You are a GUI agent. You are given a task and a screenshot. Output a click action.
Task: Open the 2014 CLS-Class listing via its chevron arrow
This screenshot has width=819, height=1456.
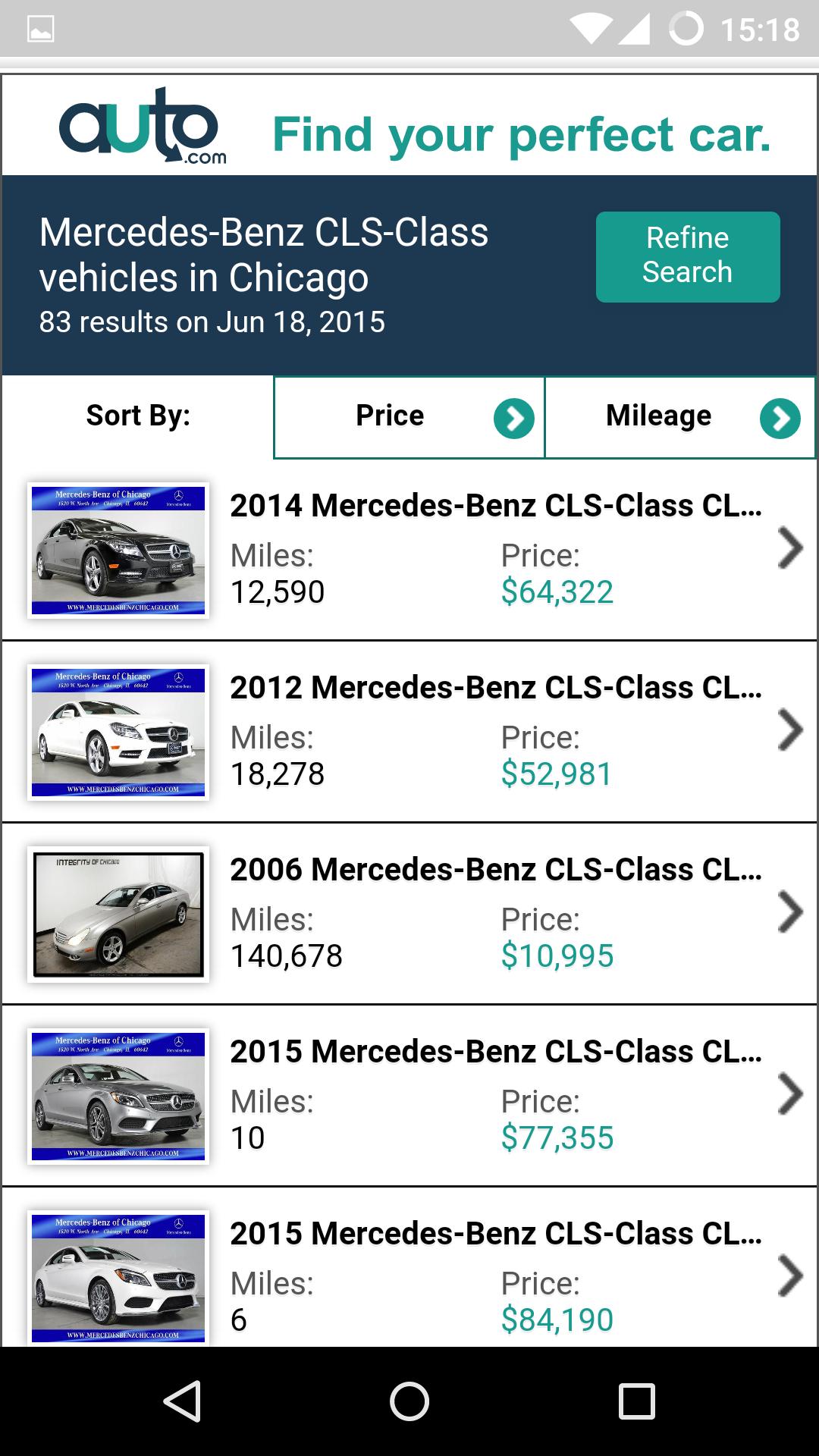789,548
